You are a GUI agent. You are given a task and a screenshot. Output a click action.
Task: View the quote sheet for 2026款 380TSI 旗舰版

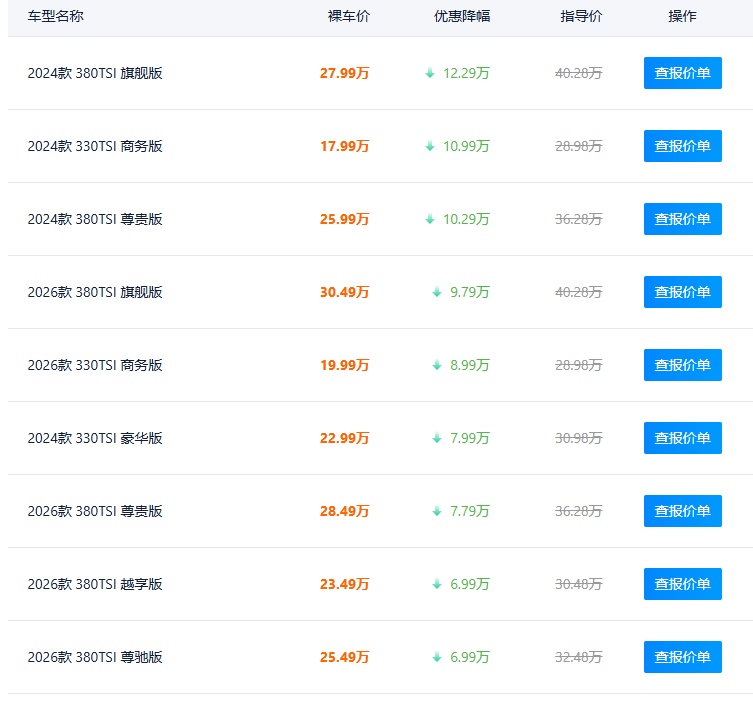pos(682,292)
